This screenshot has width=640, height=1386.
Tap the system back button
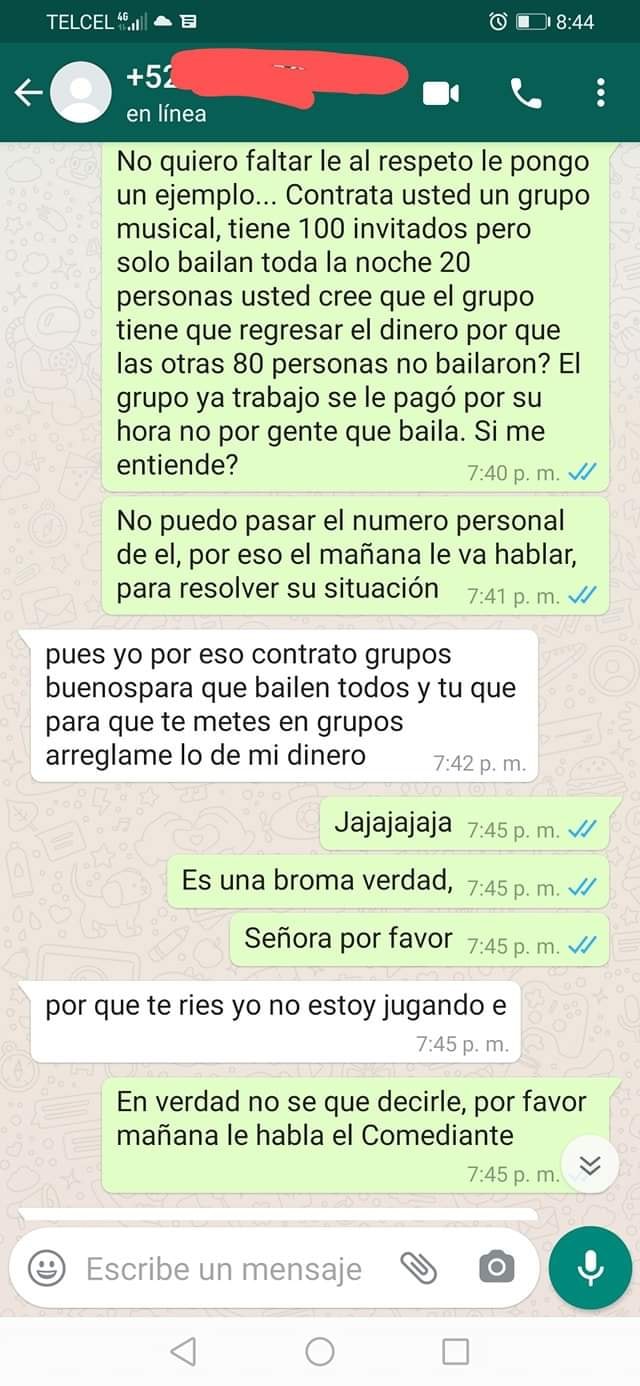click(x=183, y=1352)
